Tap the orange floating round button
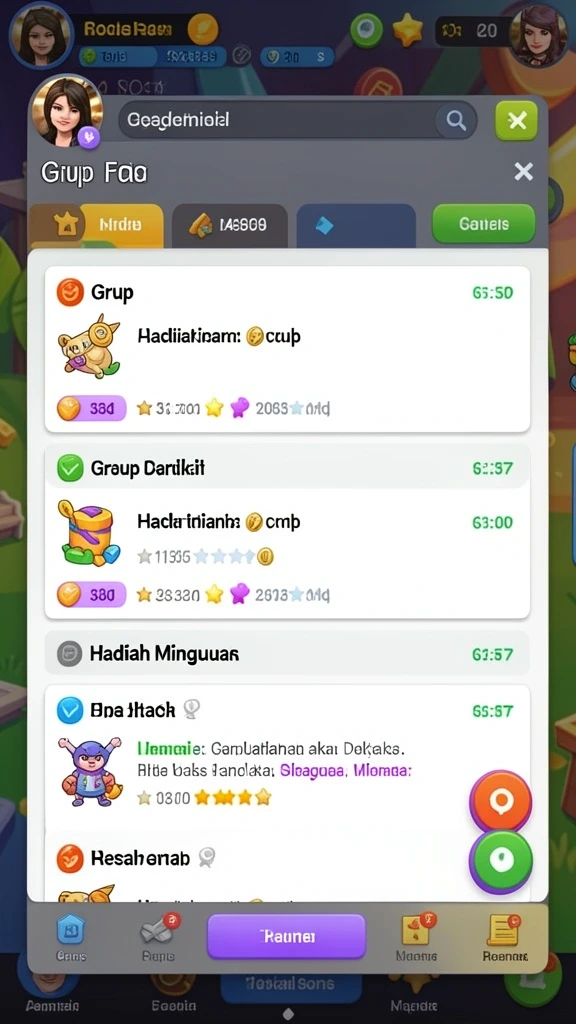The width and height of the screenshot is (576, 1024). (501, 801)
